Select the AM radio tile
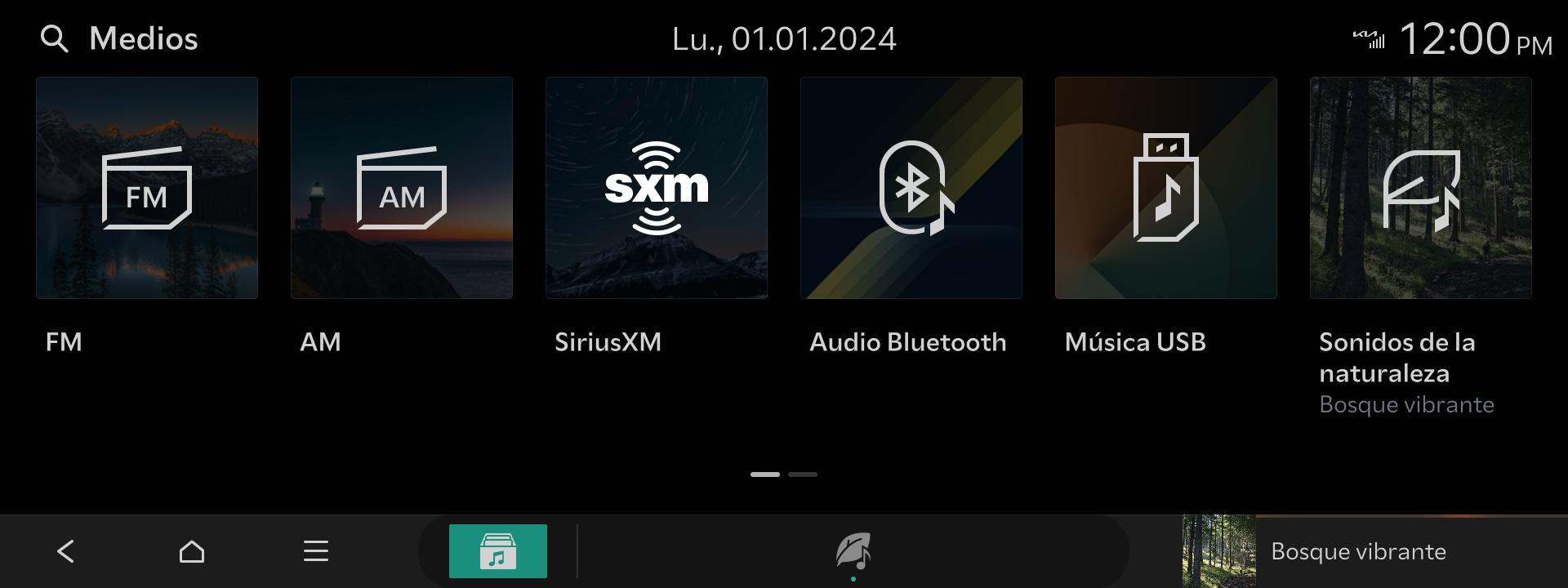Viewport: 1568px width, 588px height. (x=402, y=189)
